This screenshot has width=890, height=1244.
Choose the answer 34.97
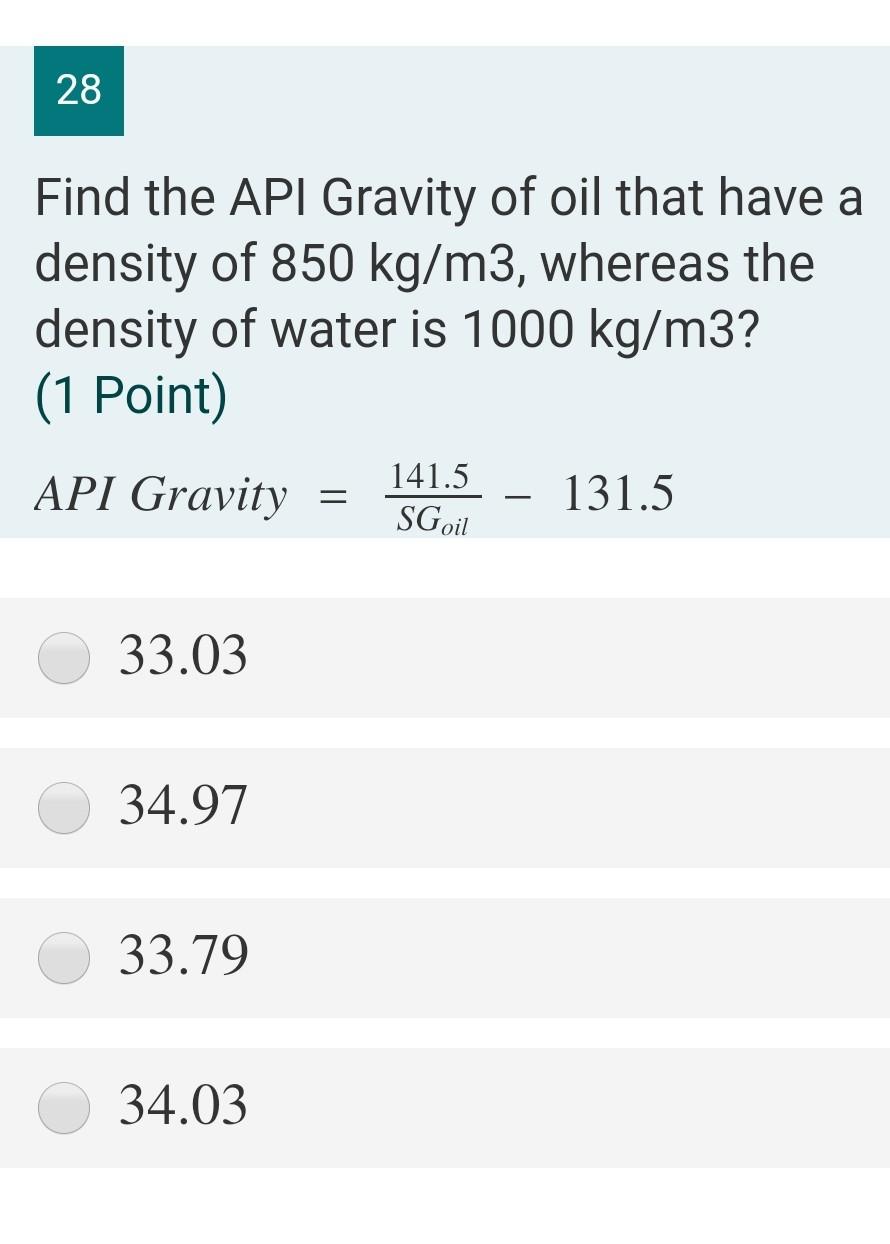pyautogui.click(x=63, y=807)
